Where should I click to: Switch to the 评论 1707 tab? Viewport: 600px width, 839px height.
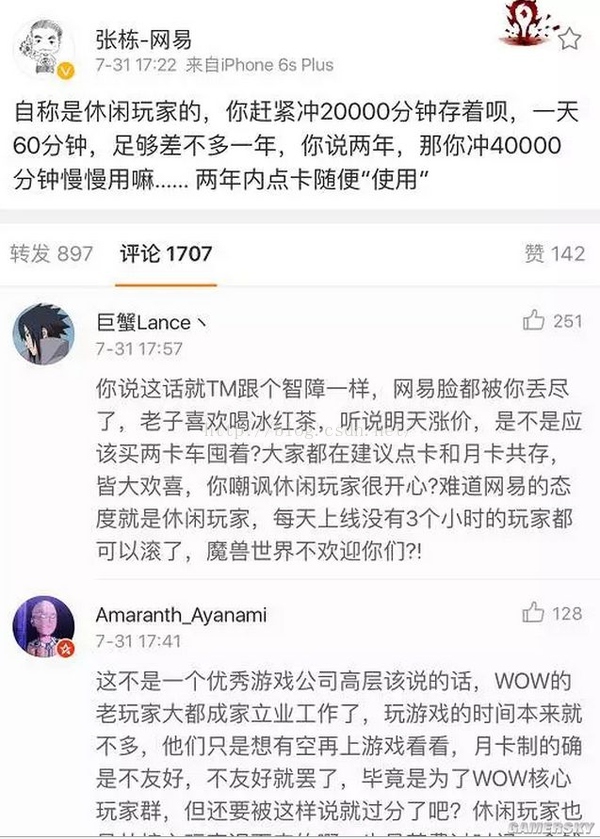166,254
